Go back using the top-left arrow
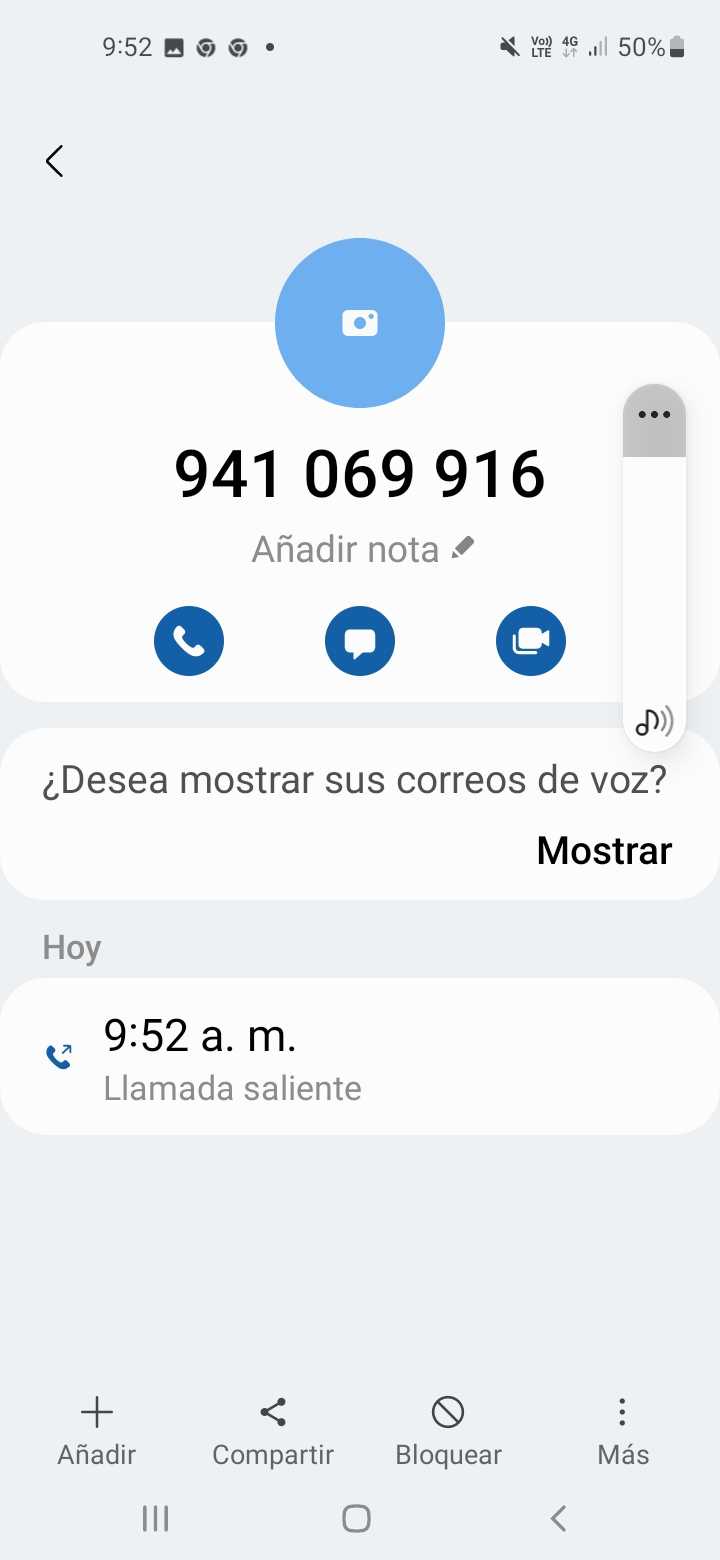Image resolution: width=720 pixels, height=1560 pixels. click(x=55, y=161)
